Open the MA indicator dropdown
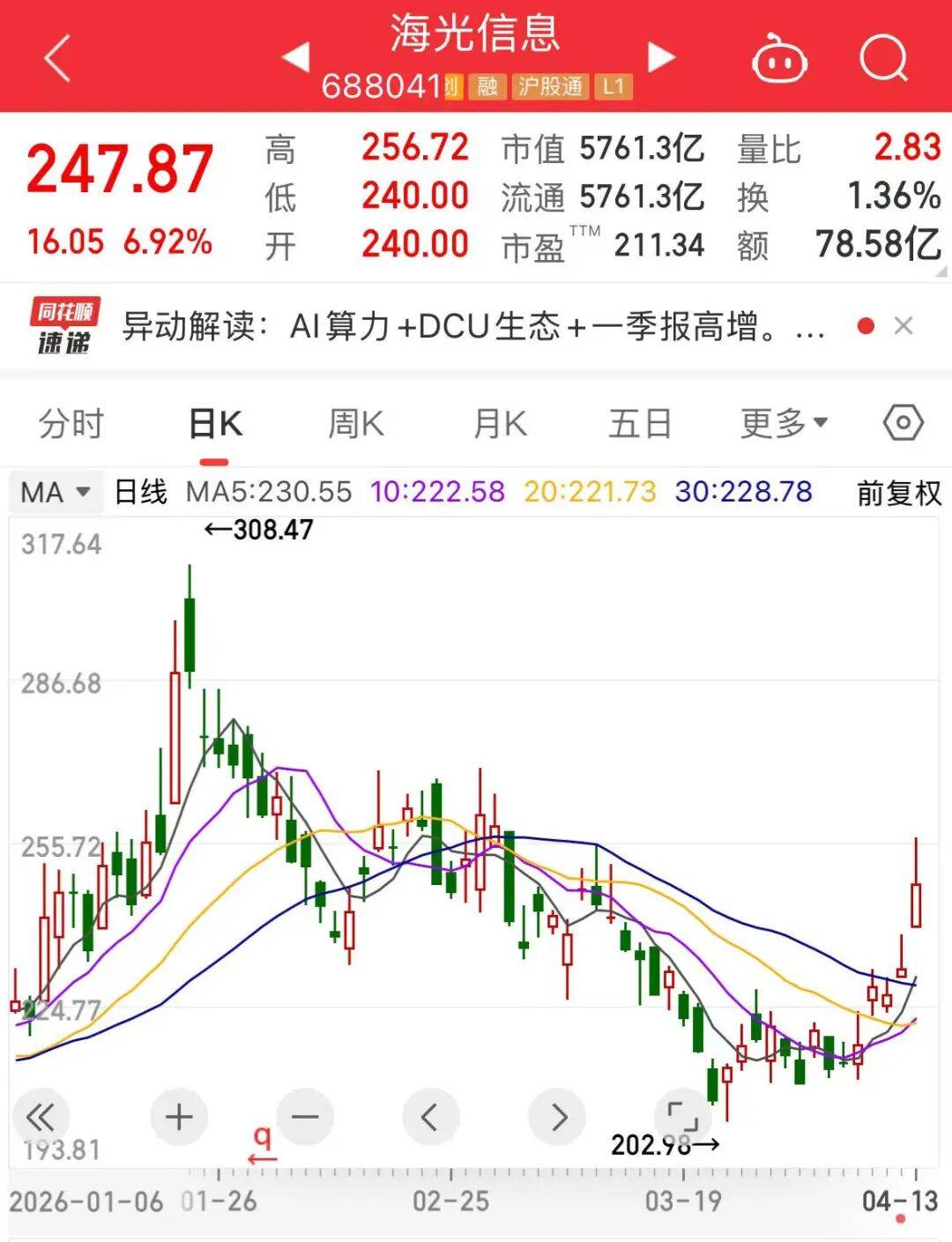This screenshot has height=1242, width=952. pos(56,492)
